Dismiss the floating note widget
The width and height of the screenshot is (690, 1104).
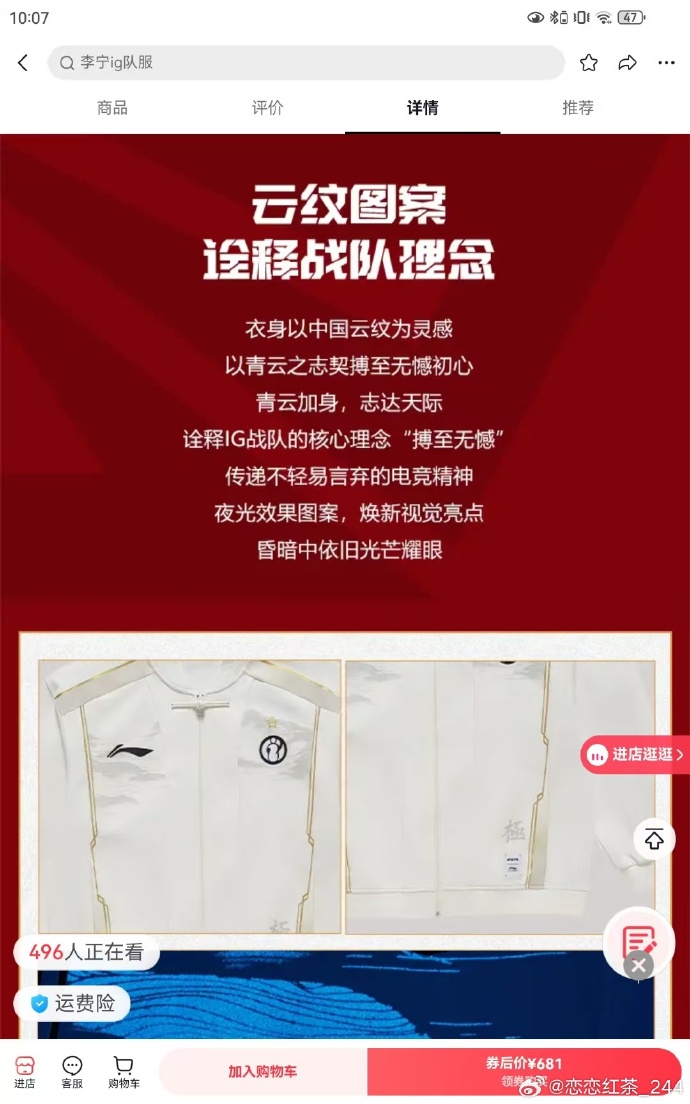point(638,965)
